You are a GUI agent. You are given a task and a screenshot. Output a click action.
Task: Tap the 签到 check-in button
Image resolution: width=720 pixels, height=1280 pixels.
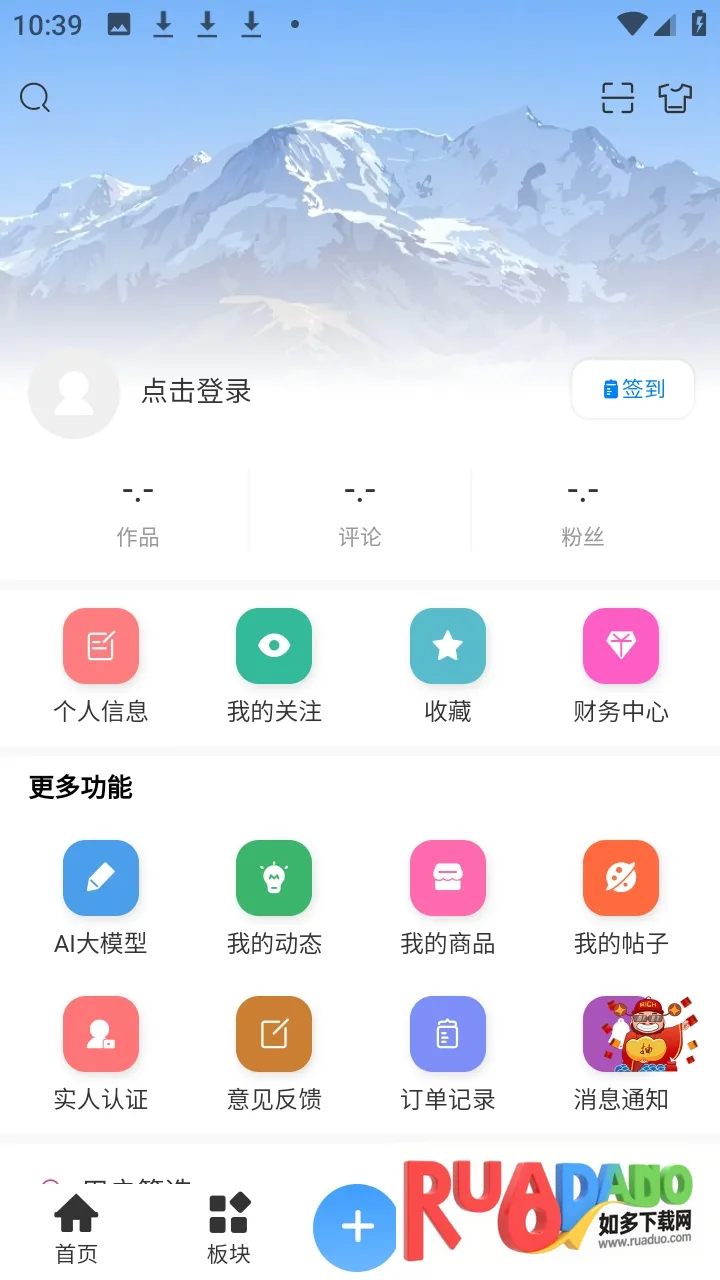[633, 389]
